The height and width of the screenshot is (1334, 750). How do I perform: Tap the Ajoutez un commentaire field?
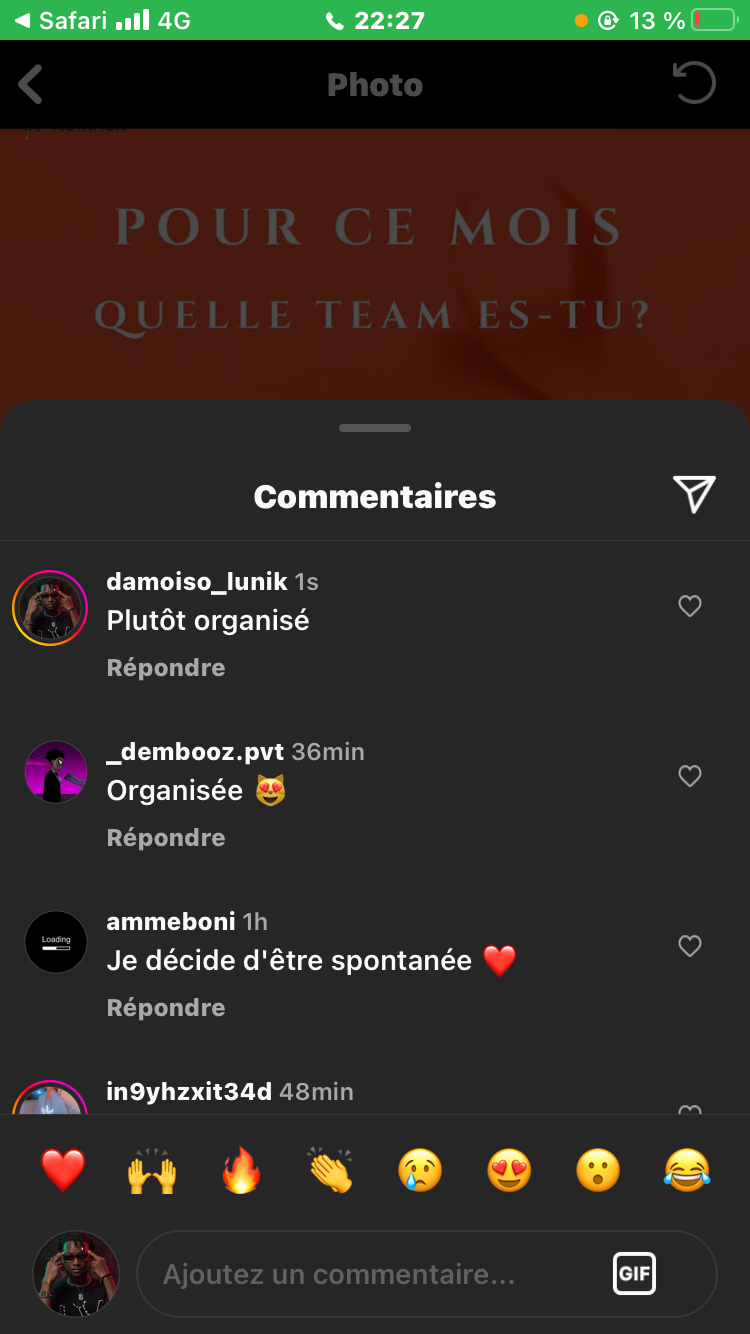tap(370, 1275)
